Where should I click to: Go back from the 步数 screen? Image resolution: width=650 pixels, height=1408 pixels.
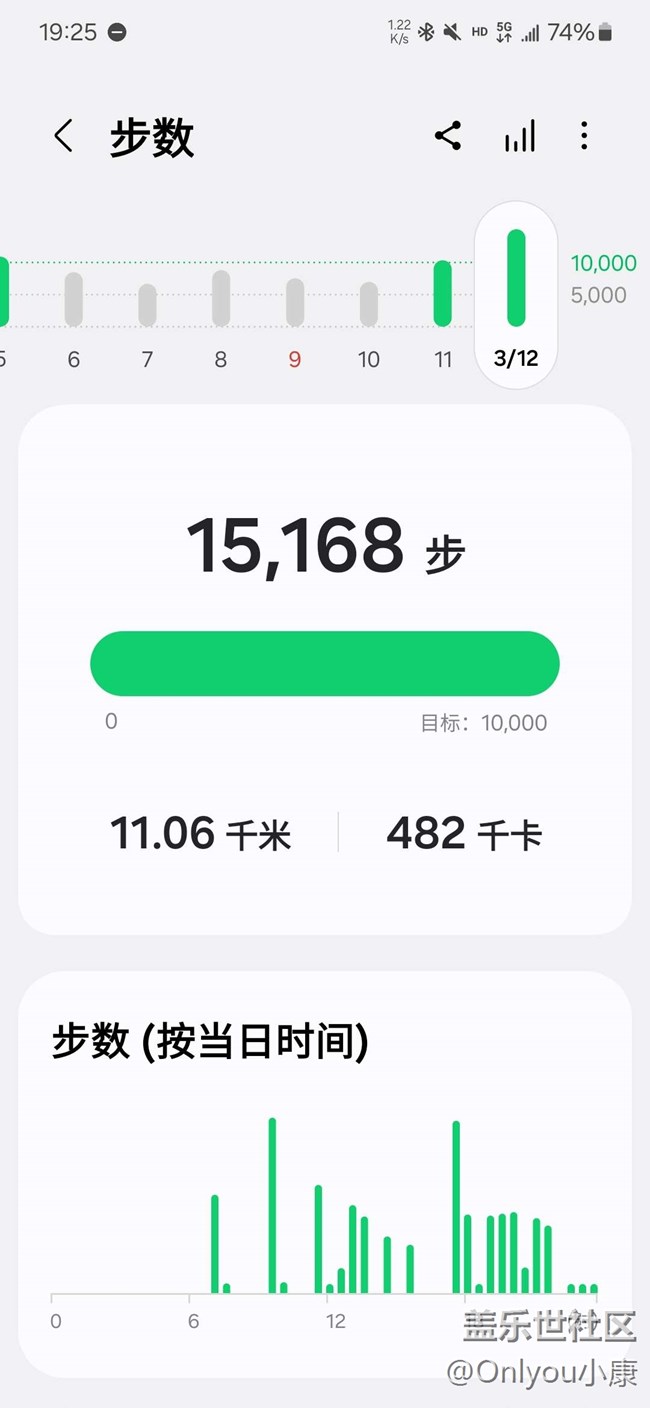pyautogui.click(x=64, y=136)
